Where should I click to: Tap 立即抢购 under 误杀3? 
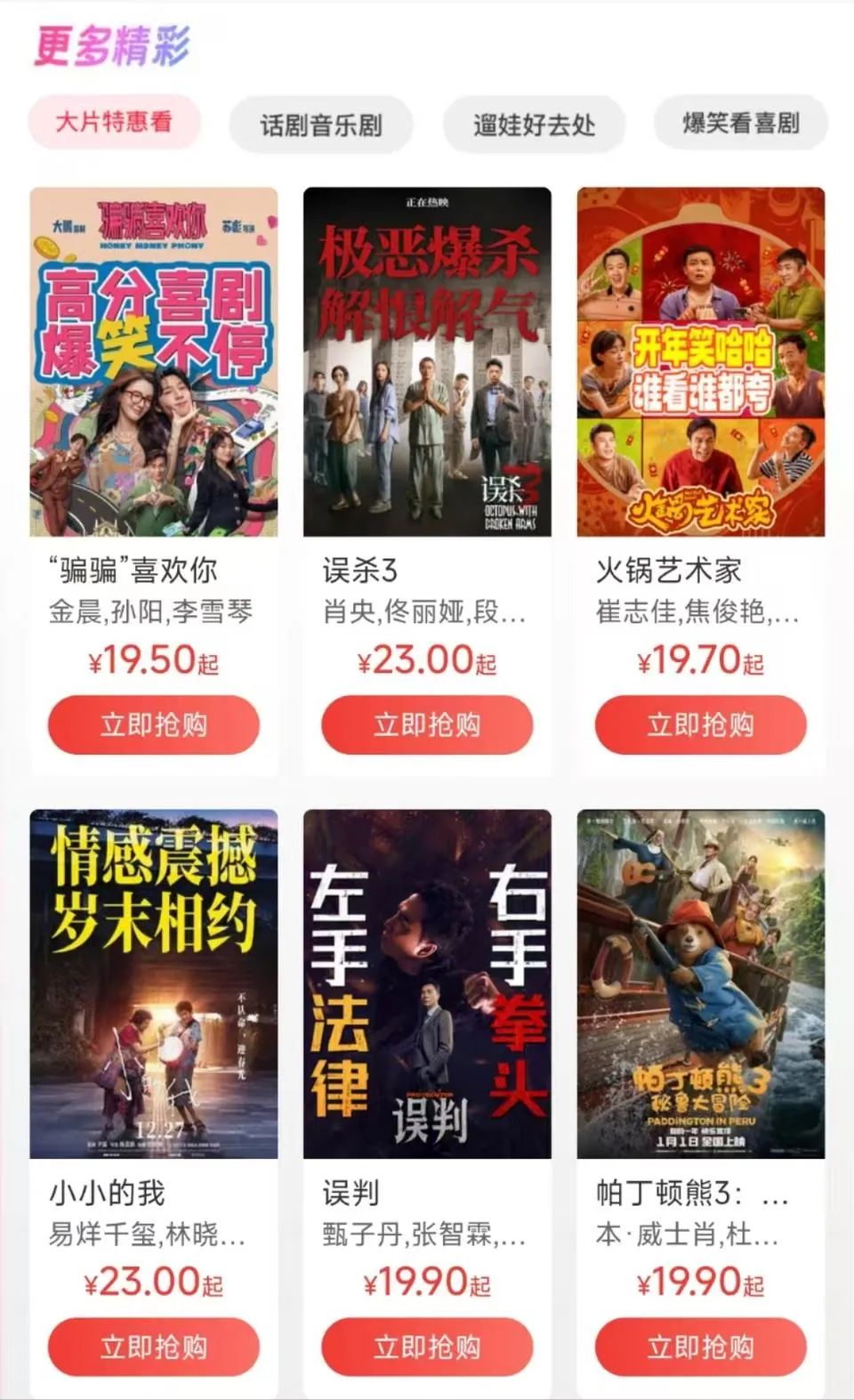coord(425,724)
